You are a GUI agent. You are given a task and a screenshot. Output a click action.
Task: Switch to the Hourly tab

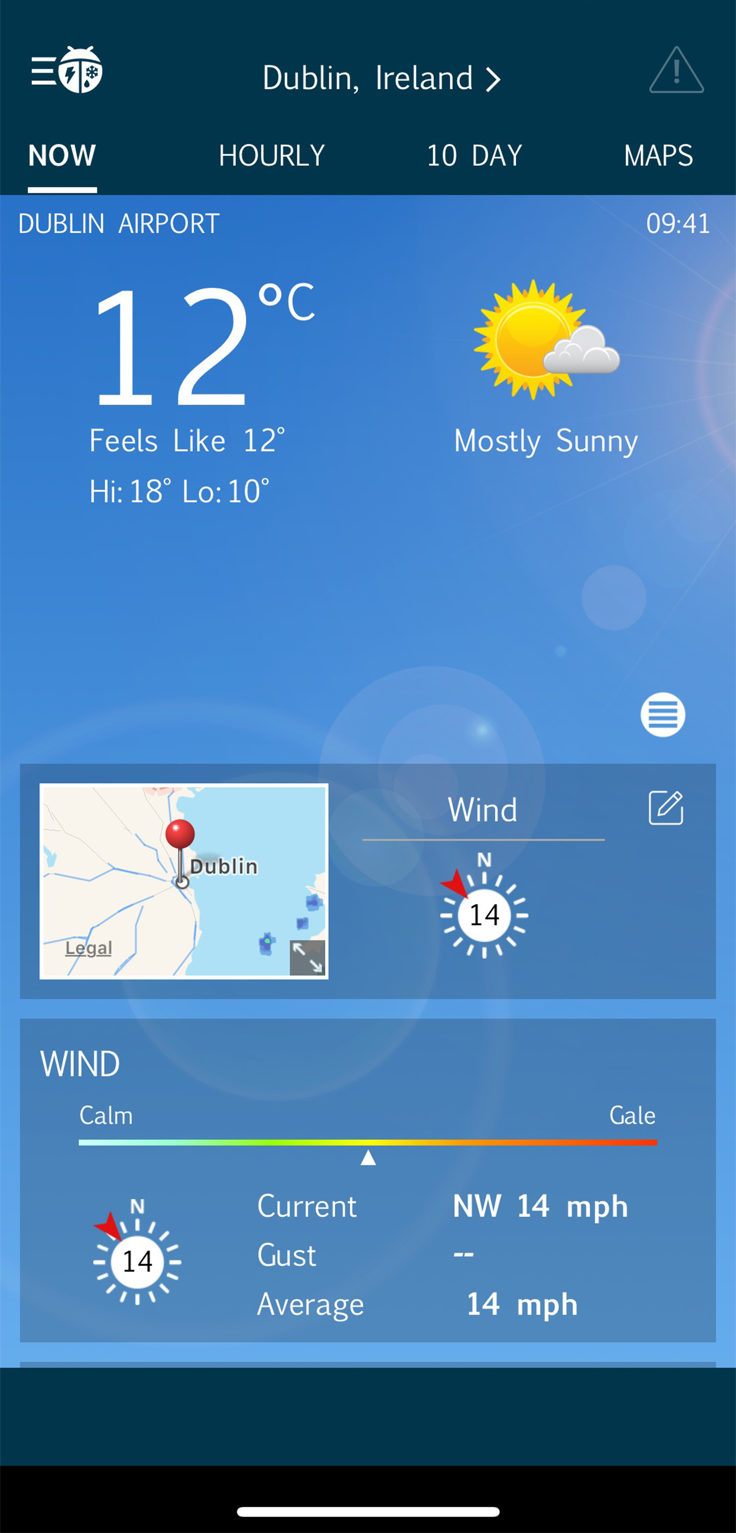click(271, 156)
